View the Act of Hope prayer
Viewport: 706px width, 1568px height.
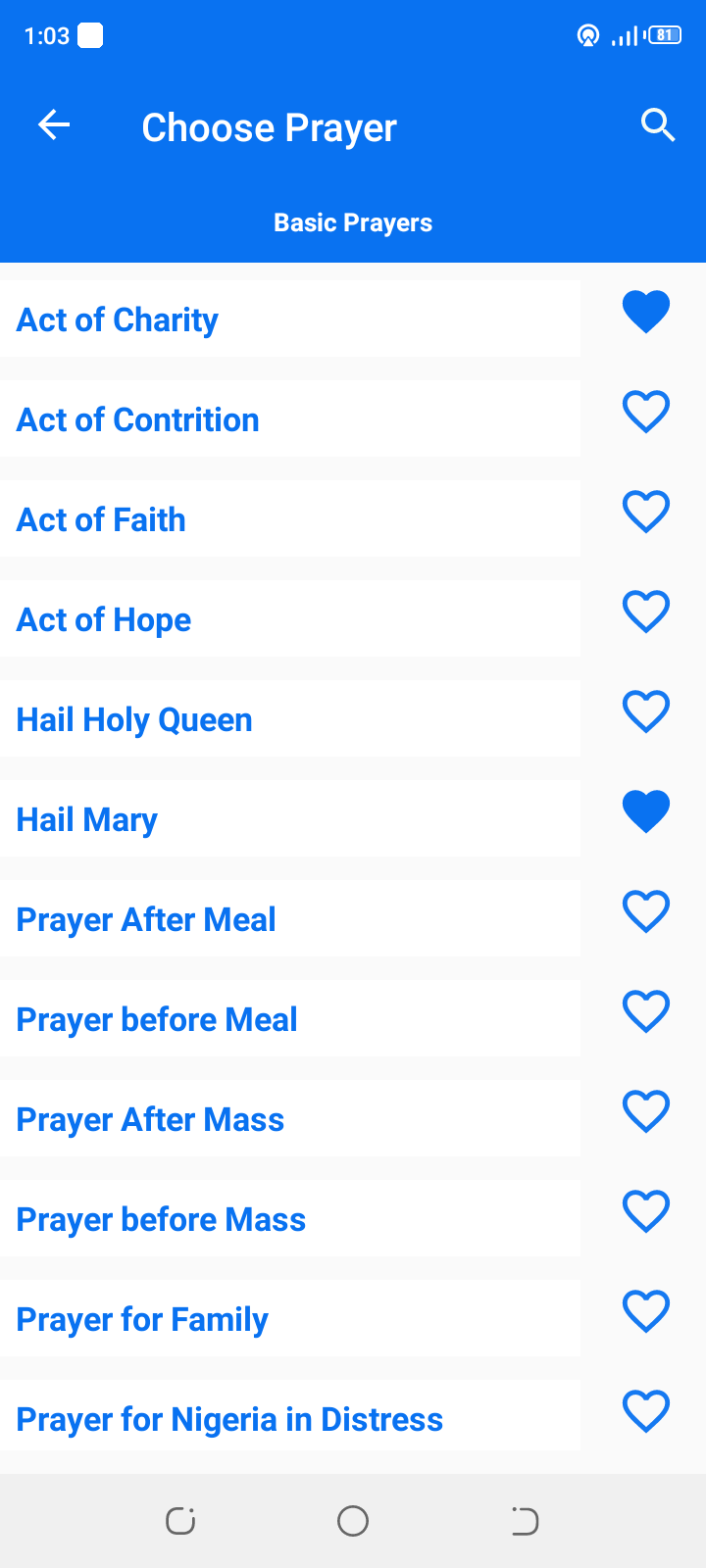(103, 619)
